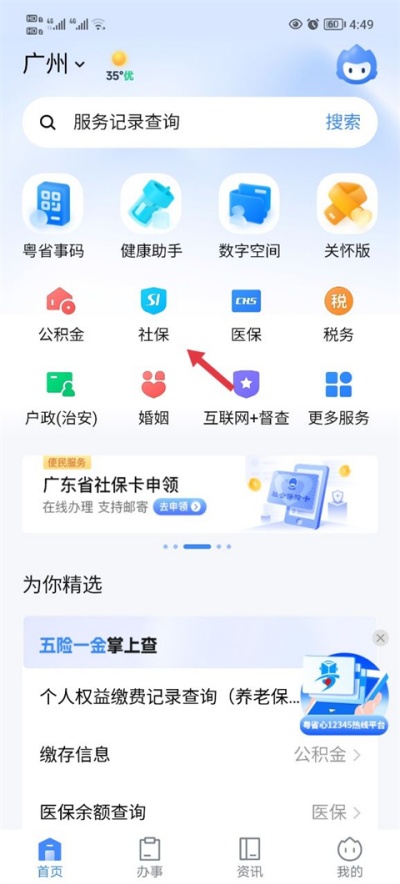Open the 社保 service
Screen dimensions: 400x884
coord(154,315)
